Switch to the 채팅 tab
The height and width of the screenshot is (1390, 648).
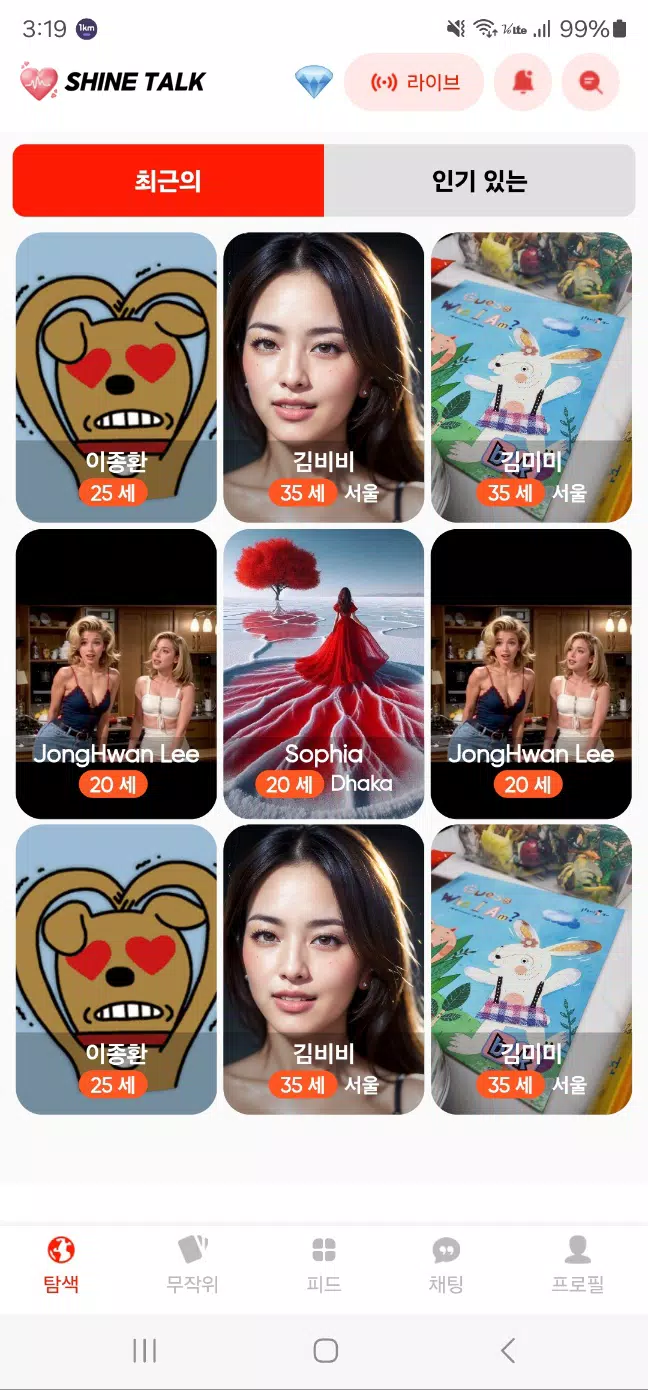pos(446,1264)
